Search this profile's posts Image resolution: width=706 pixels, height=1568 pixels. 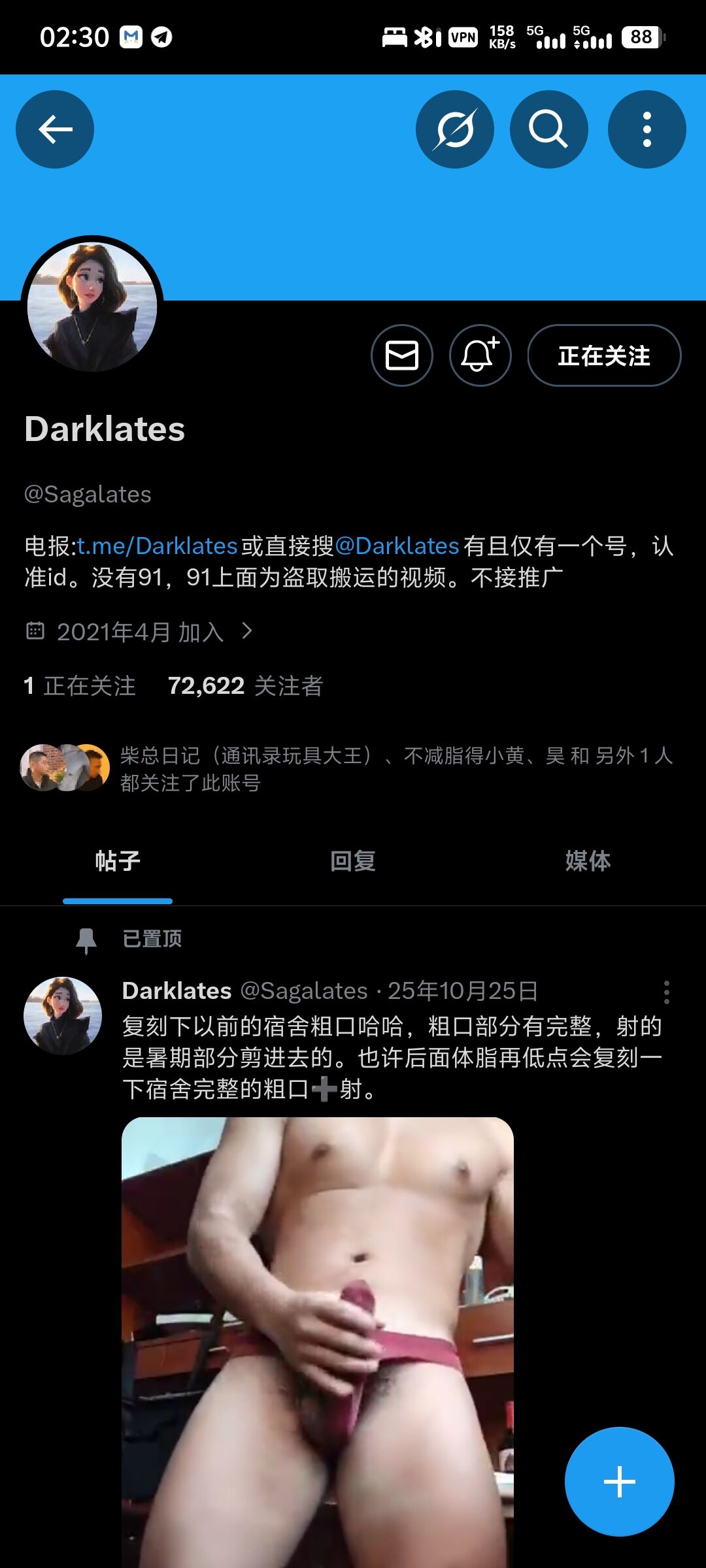point(548,129)
